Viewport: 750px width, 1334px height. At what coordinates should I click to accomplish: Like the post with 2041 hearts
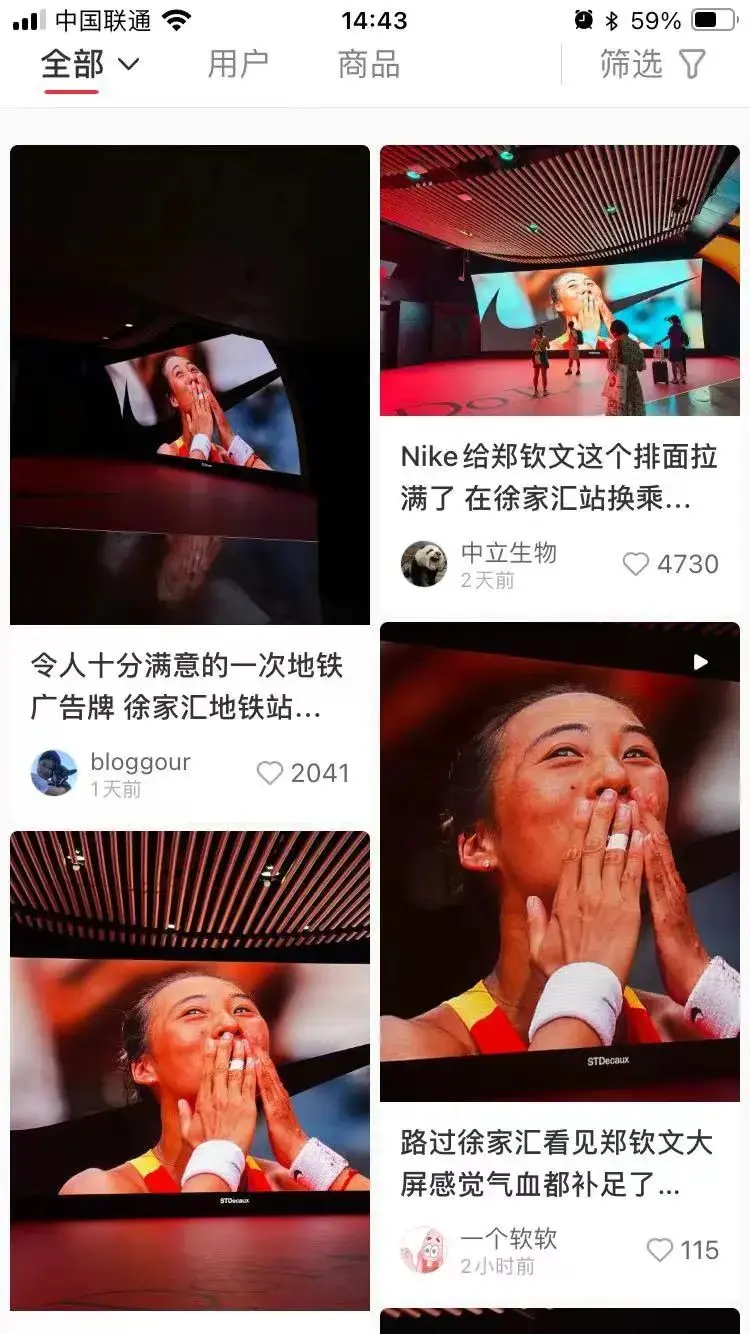pyautogui.click(x=269, y=773)
